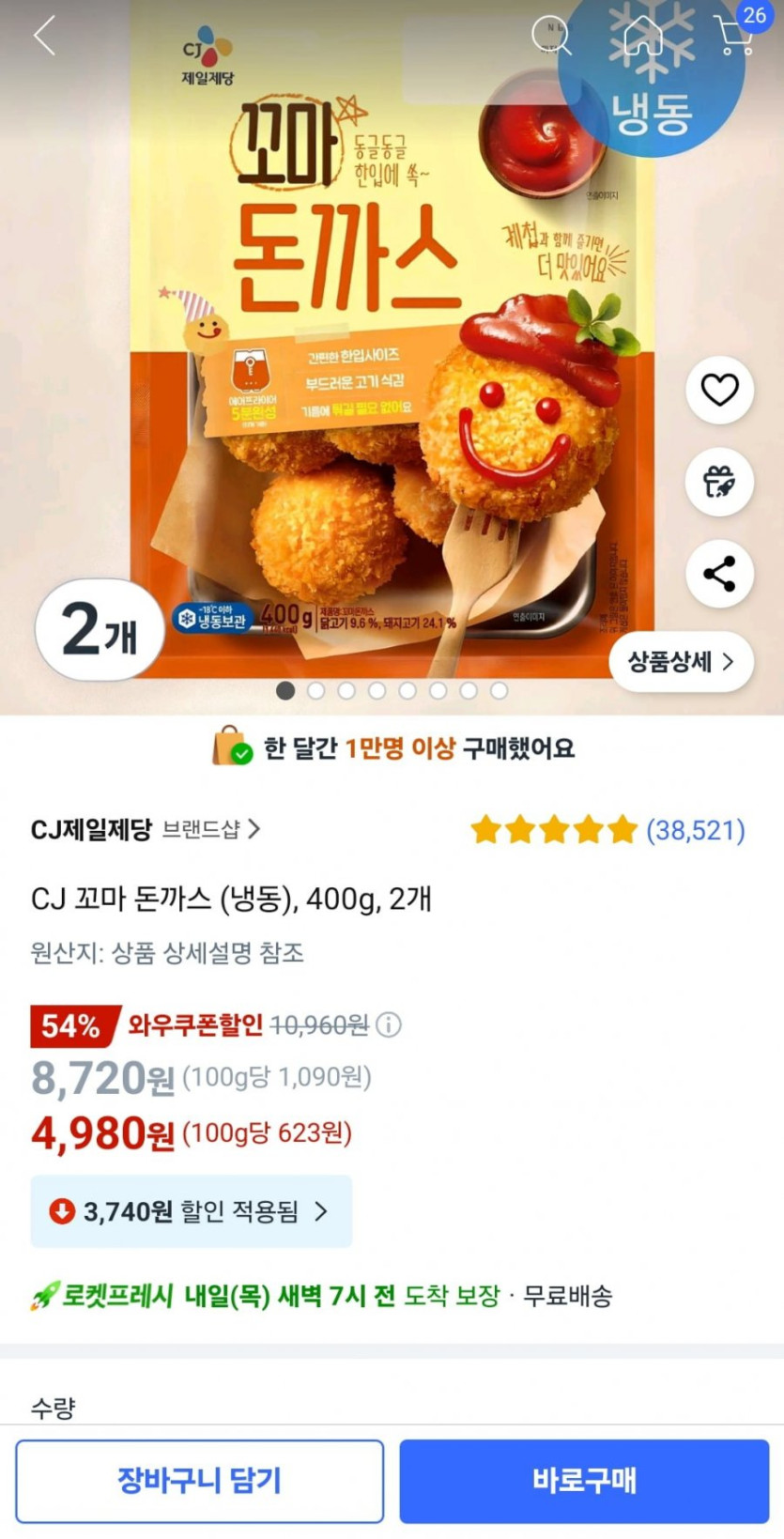The image size is (784, 1539).
Task: Add item with 장바구니 담기
Action: (199, 1481)
